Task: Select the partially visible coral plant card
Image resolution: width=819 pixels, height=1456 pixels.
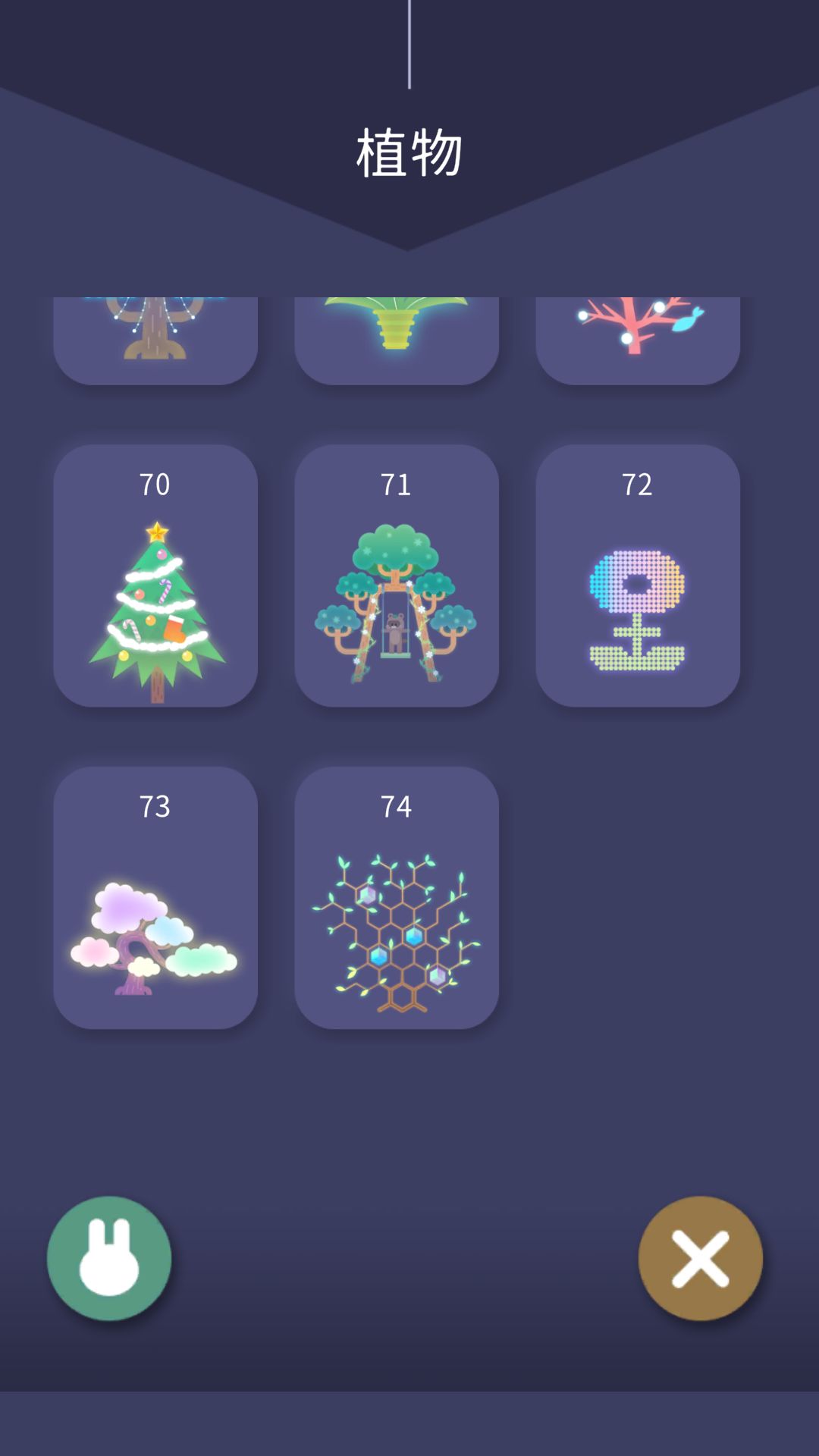Action: click(x=638, y=340)
